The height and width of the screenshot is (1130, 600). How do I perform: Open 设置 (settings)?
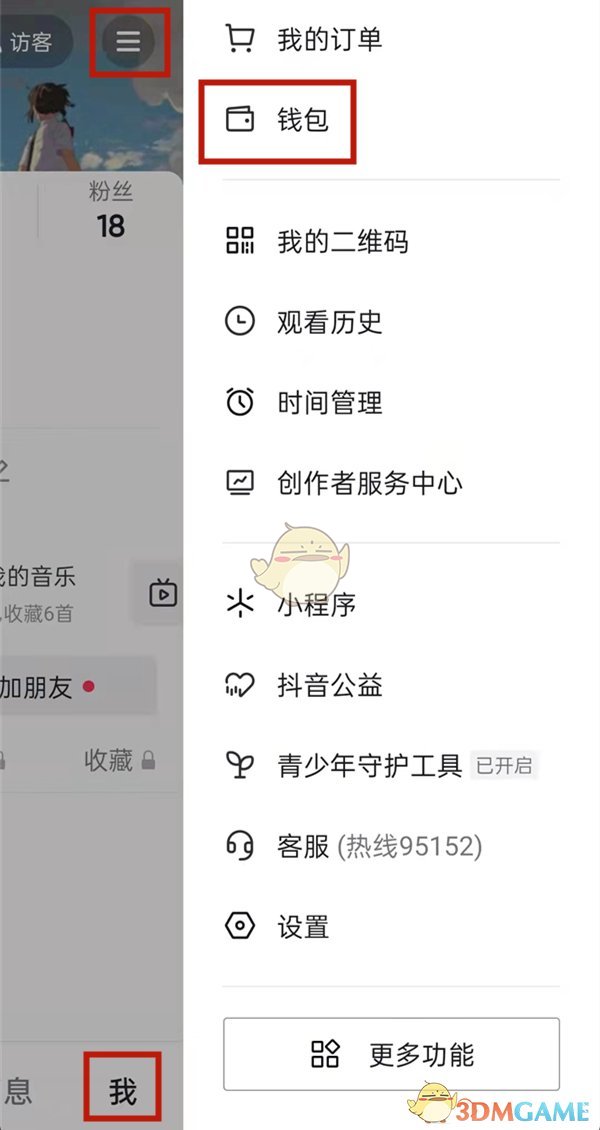302,927
